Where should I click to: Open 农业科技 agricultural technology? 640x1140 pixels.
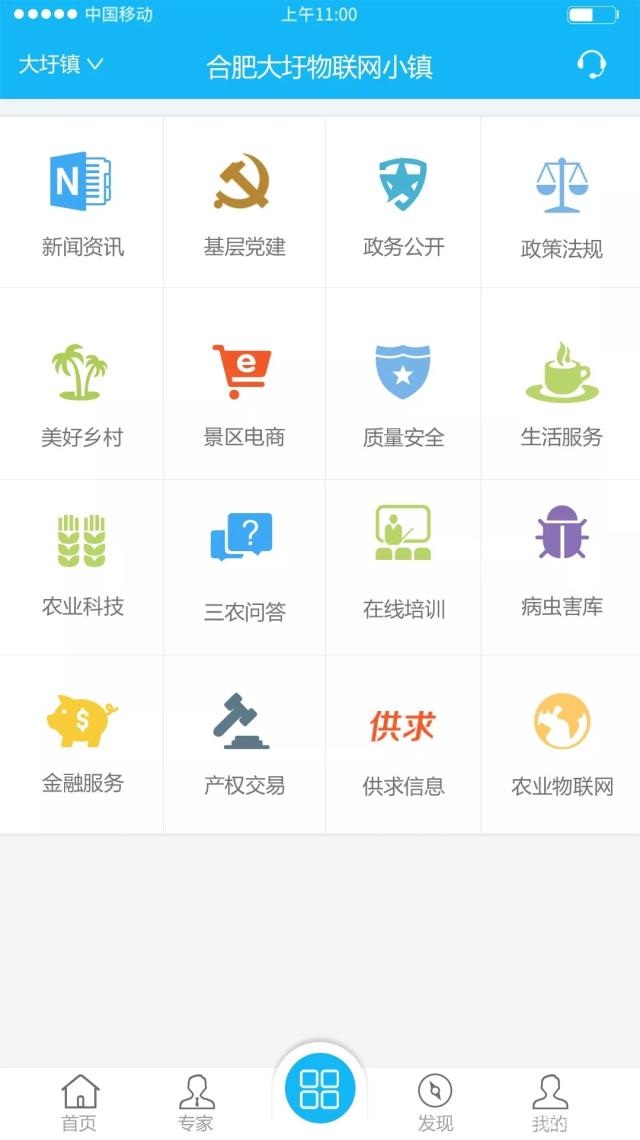[x=81, y=567]
